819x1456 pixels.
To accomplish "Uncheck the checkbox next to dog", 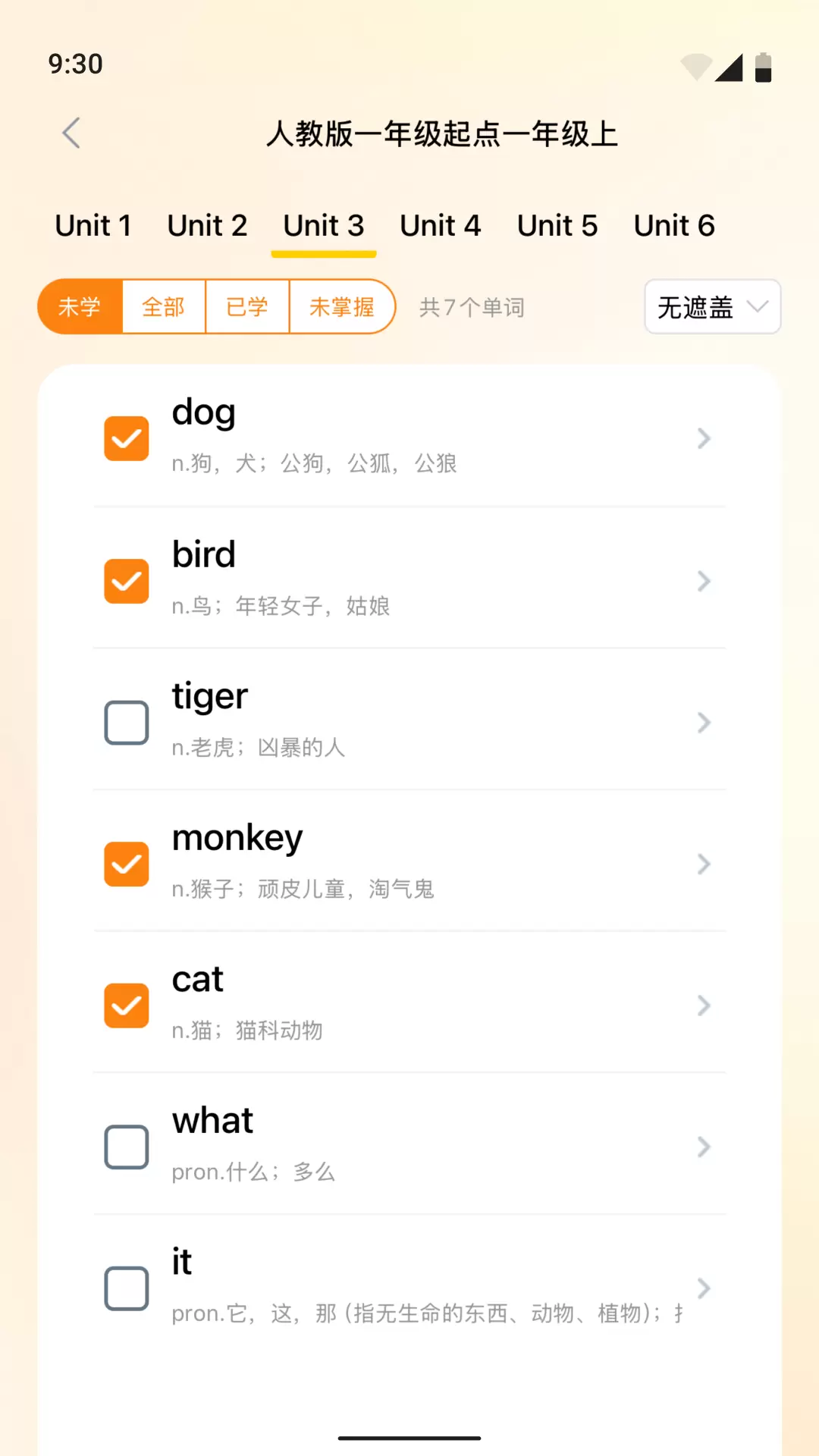I will point(126,438).
